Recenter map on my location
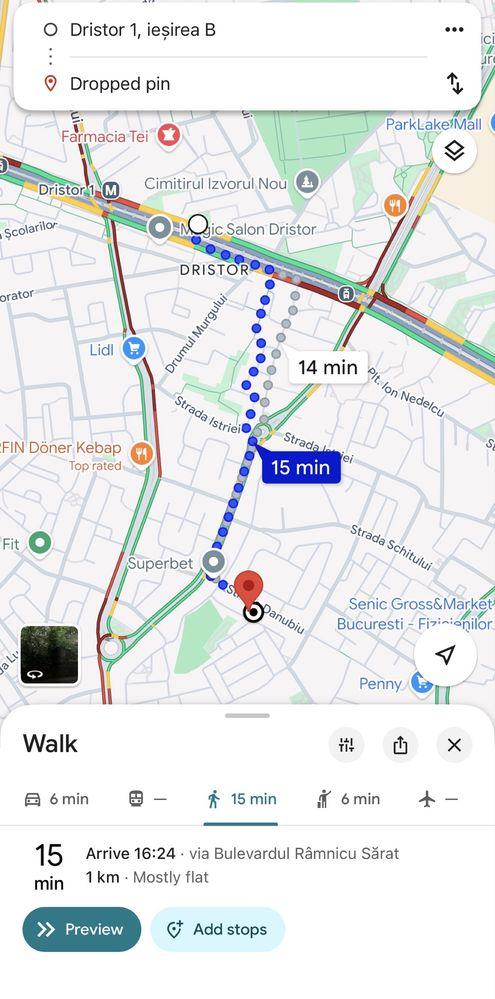 point(446,654)
